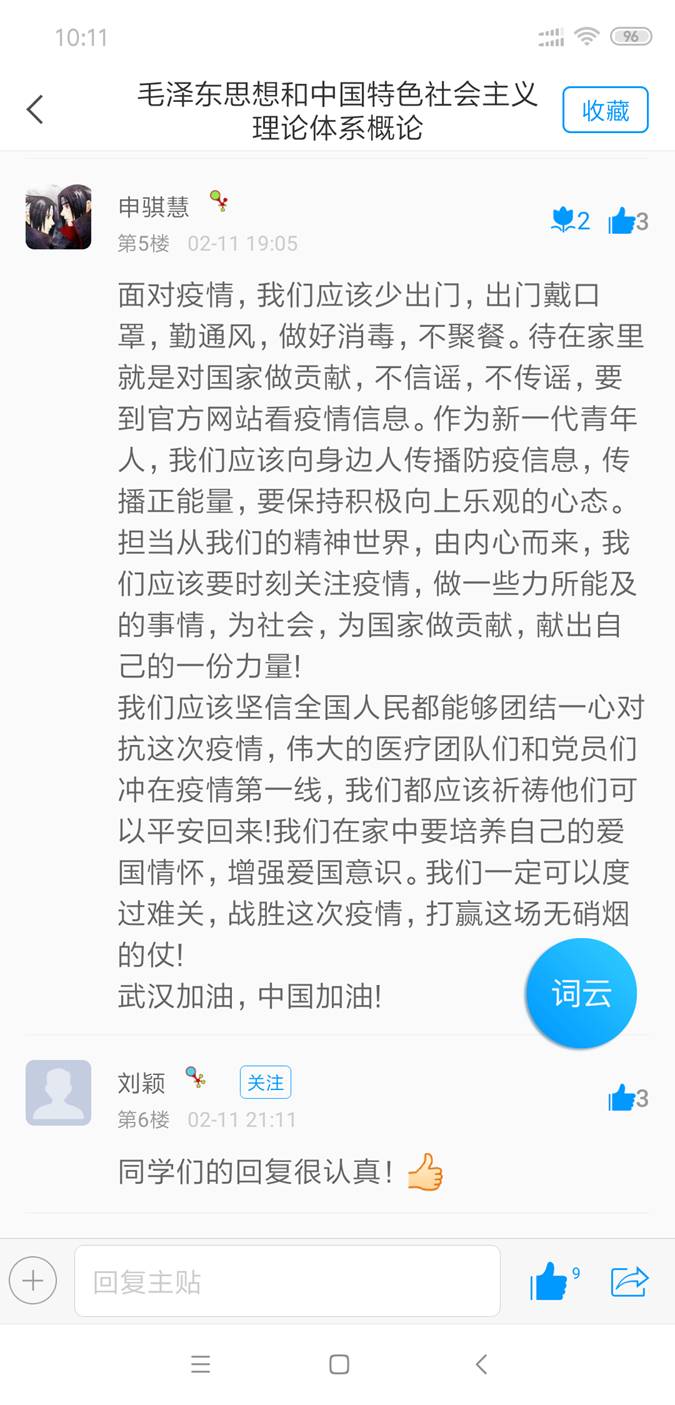This screenshot has width=675, height=1405.
Task: Go to the system home screen
Action: click(339, 1364)
